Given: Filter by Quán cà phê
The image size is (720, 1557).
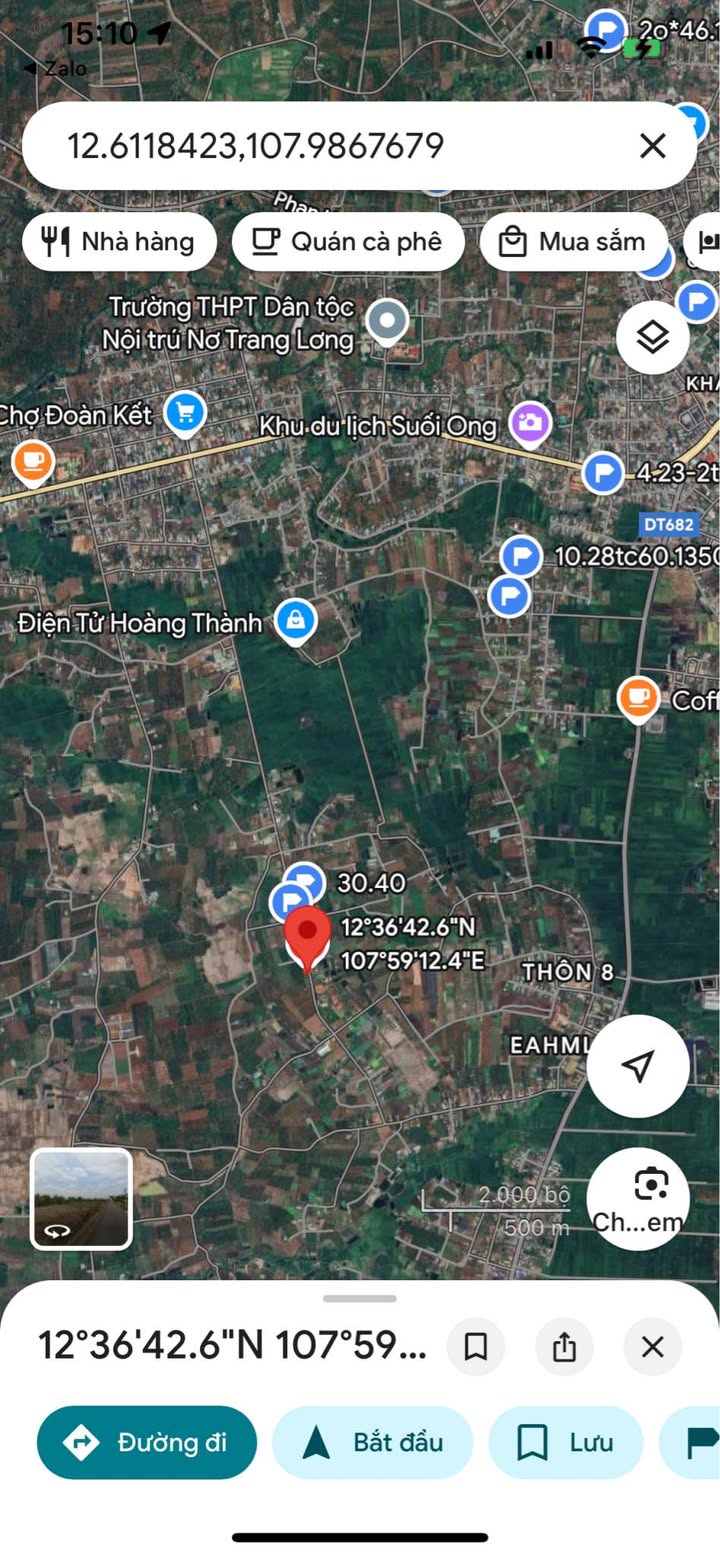Looking at the screenshot, I should pos(348,241).
